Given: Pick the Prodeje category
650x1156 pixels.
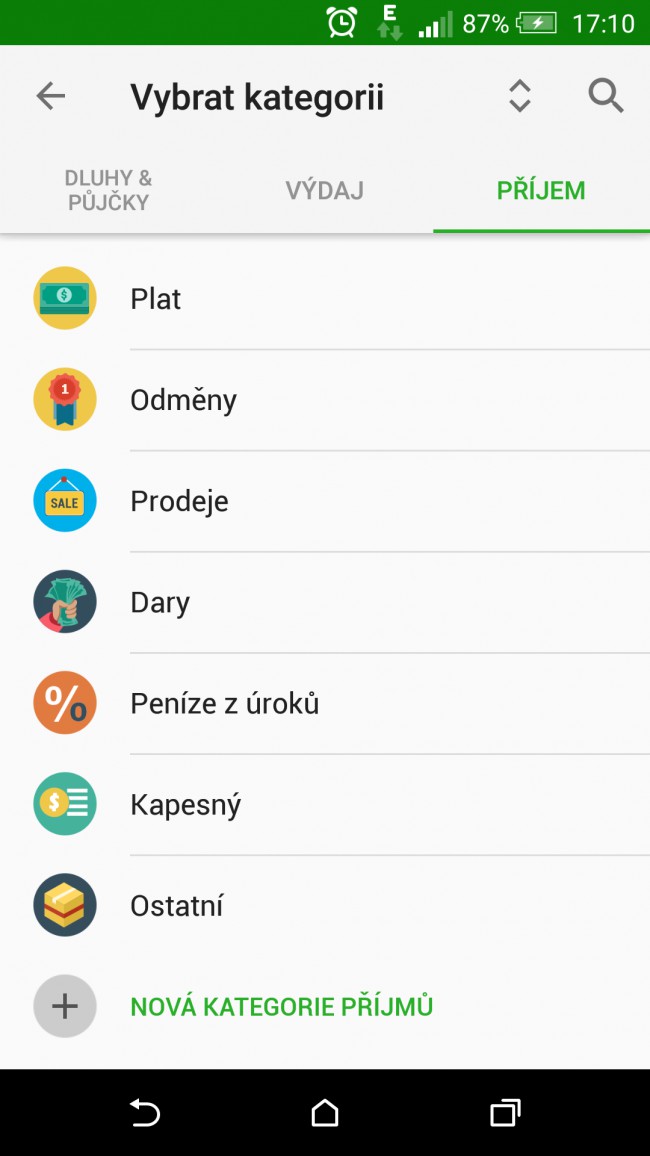Looking at the screenshot, I should click(325, 501).
